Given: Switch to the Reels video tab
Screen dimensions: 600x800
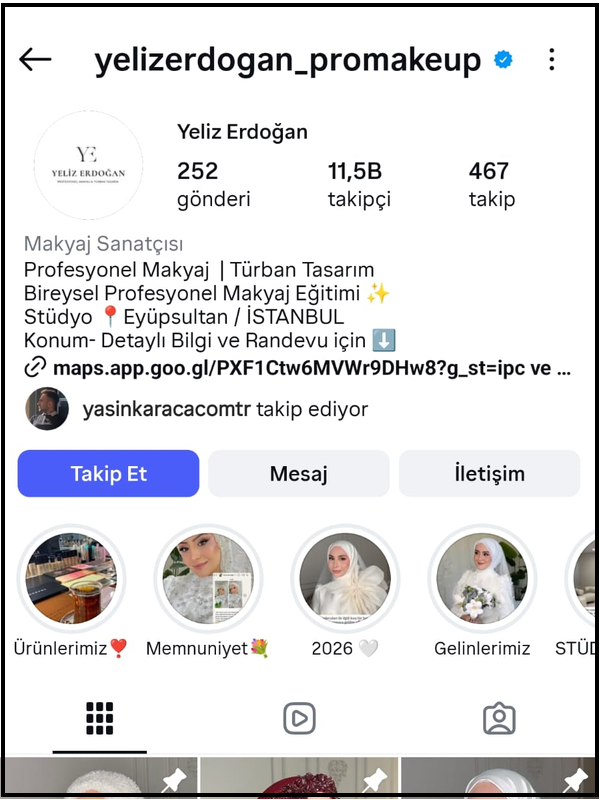Looking at the screenshot, I should [299, 718].
